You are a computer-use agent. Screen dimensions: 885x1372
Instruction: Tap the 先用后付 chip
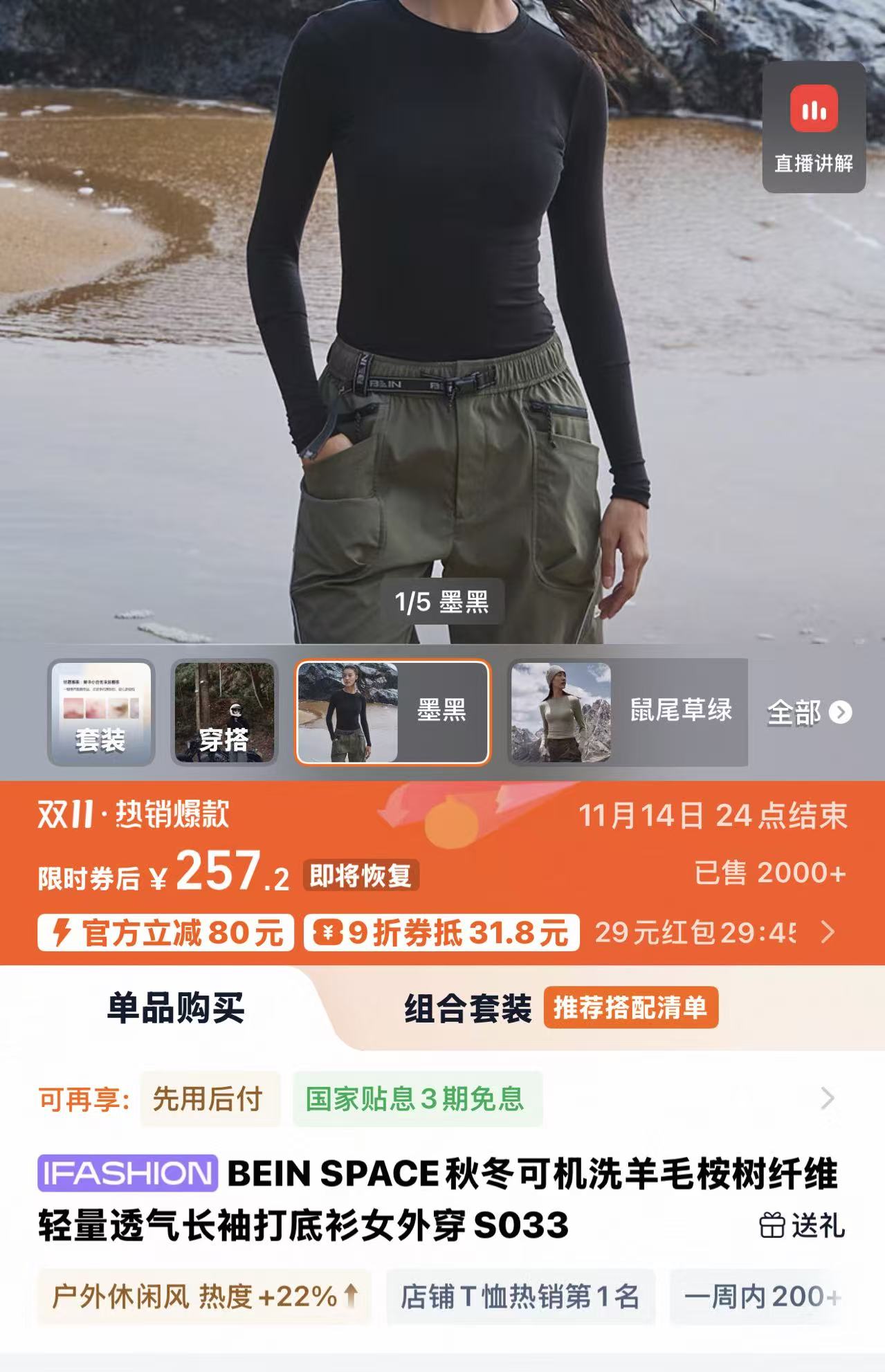[208, 1099]
